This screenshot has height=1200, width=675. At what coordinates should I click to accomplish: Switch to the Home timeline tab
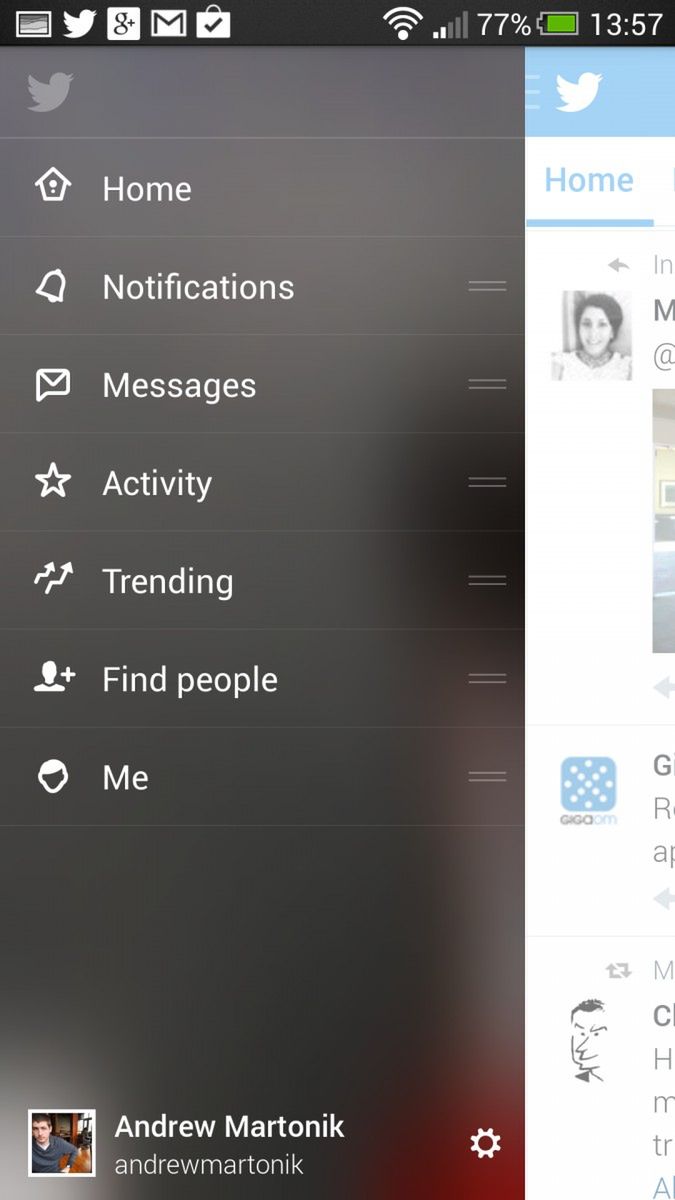[x=589, y=181]
